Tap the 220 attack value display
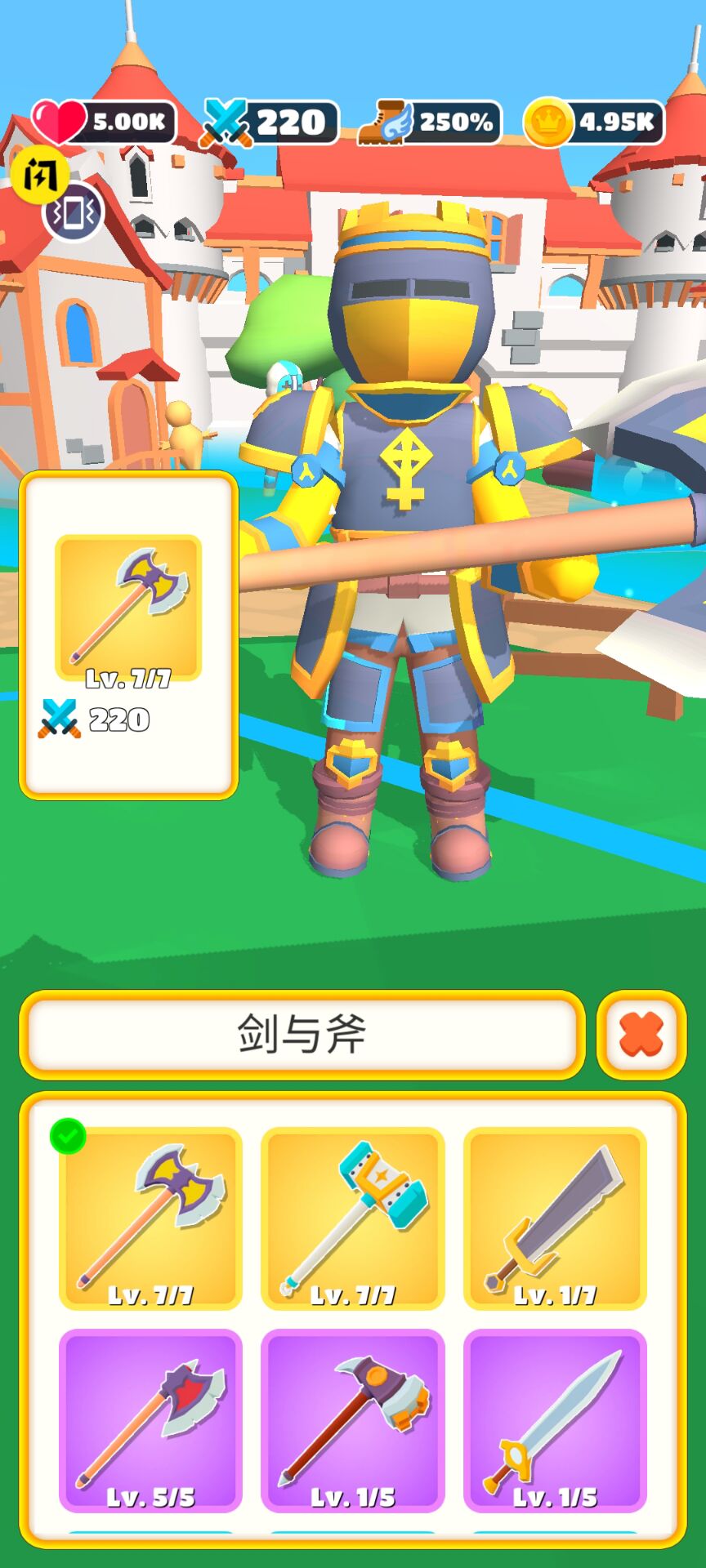This screenshot has width=706, height=1568. tap(116, 721)
